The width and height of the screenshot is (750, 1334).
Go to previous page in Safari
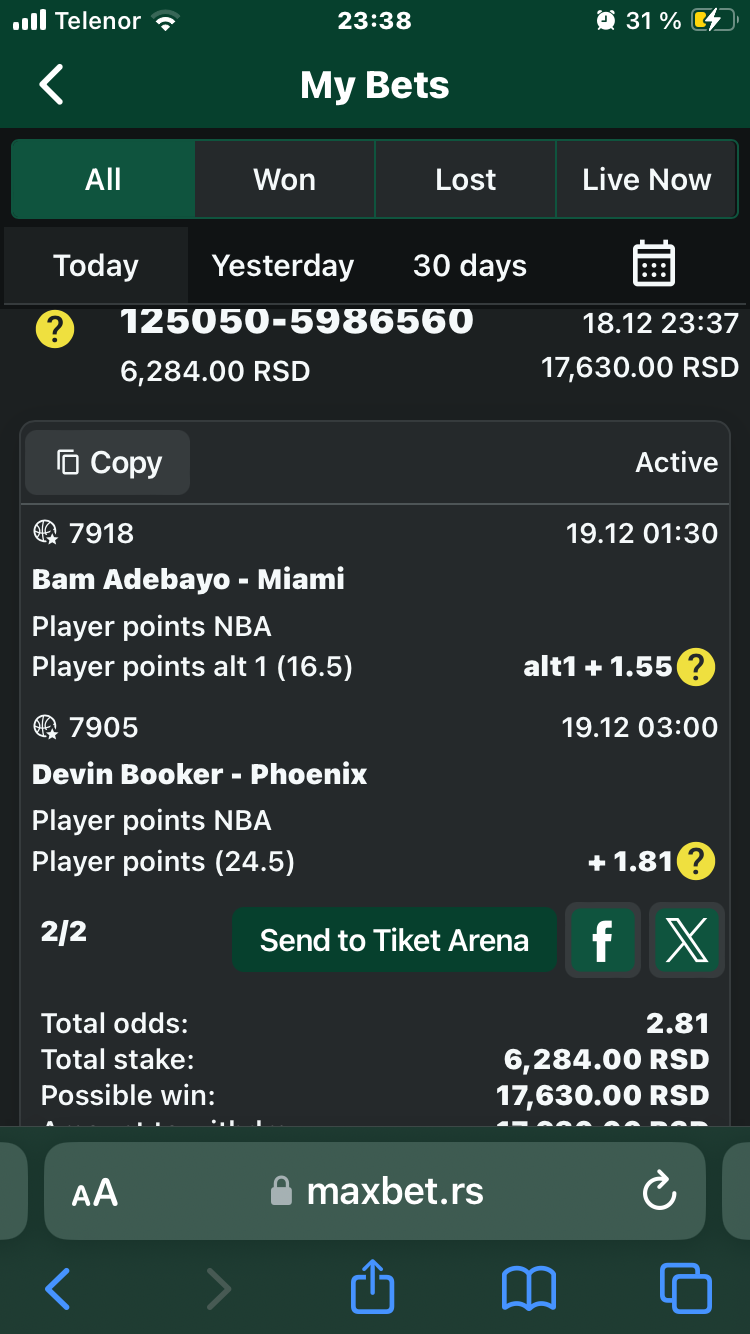tap(58, 1288)
